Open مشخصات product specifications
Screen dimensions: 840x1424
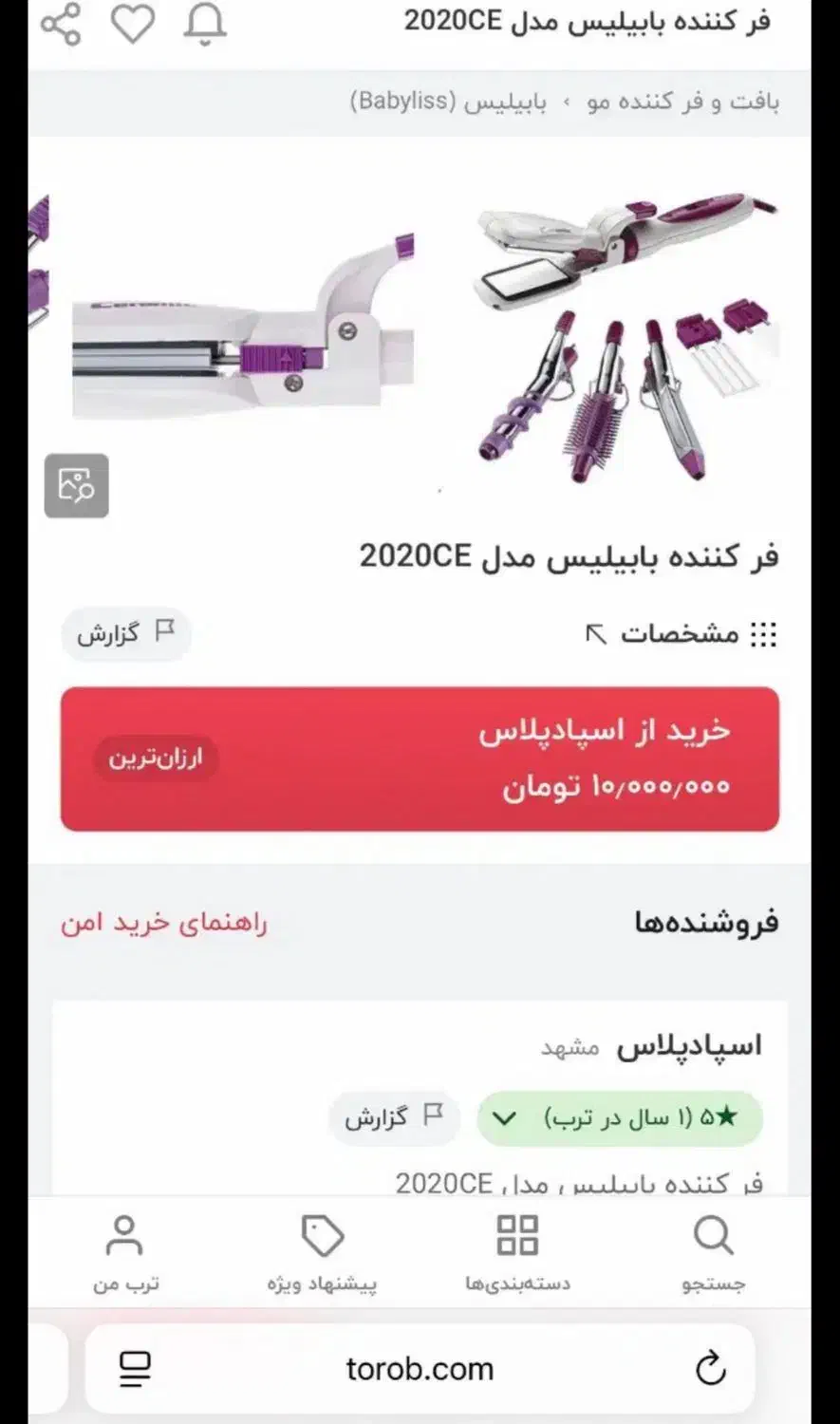click(x=681, y=633)
